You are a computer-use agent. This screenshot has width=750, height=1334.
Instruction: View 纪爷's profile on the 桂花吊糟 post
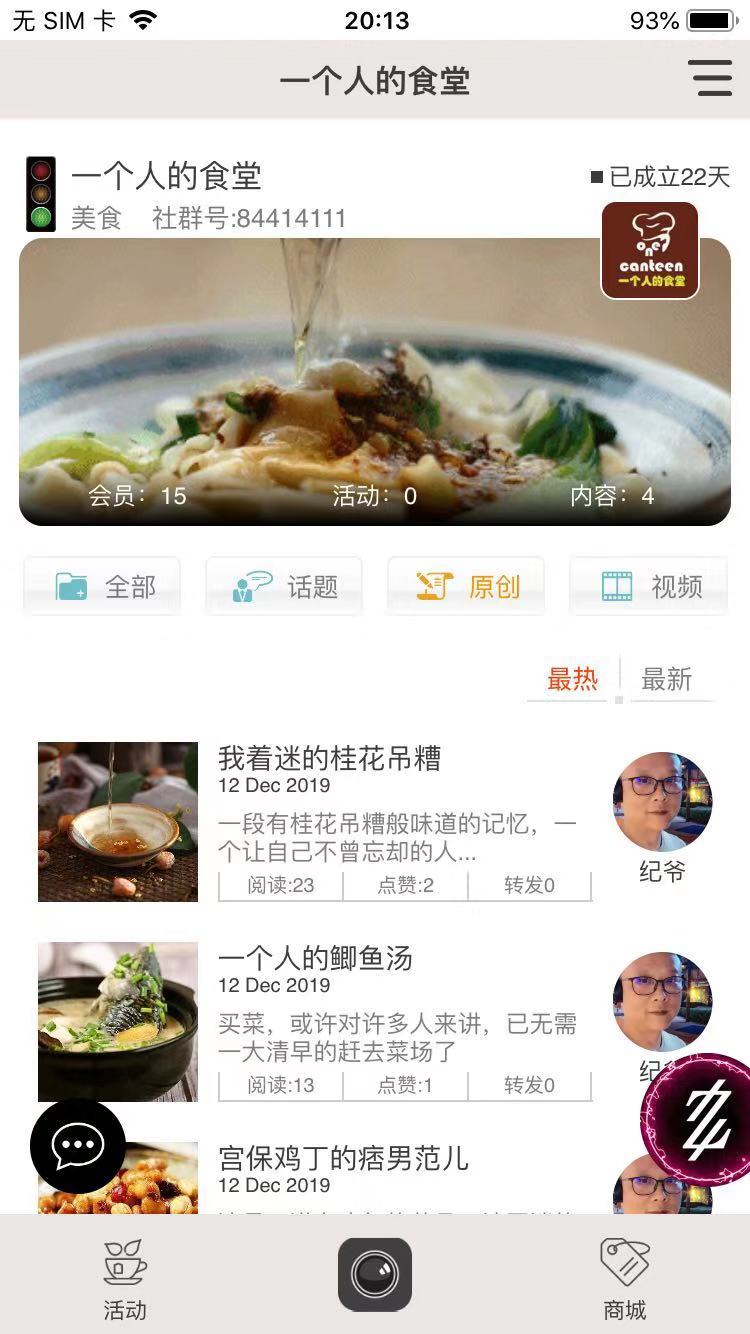pos(662,803)
